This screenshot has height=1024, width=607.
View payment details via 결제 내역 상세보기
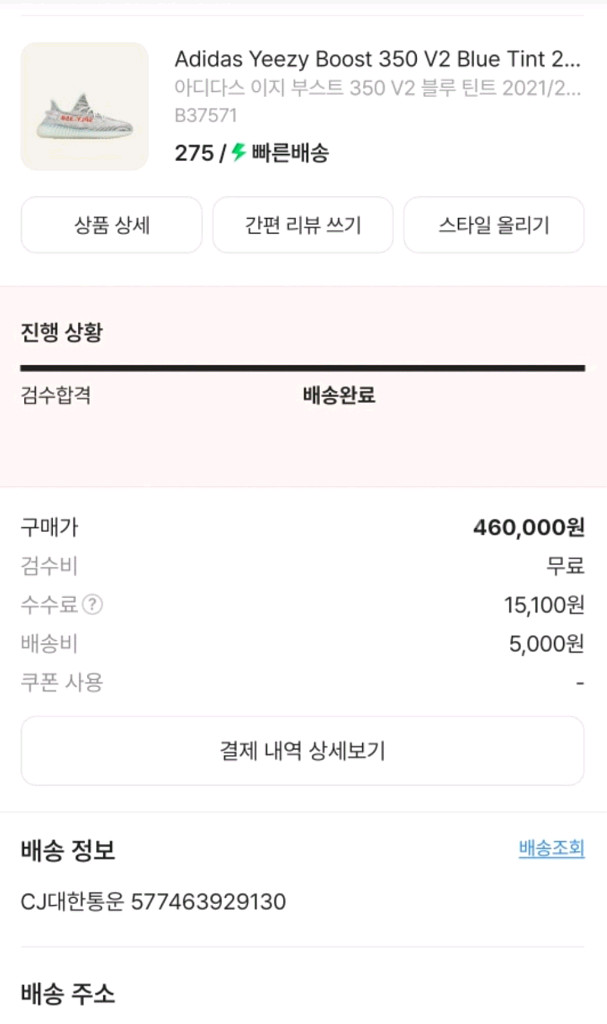tap(302, 751)
